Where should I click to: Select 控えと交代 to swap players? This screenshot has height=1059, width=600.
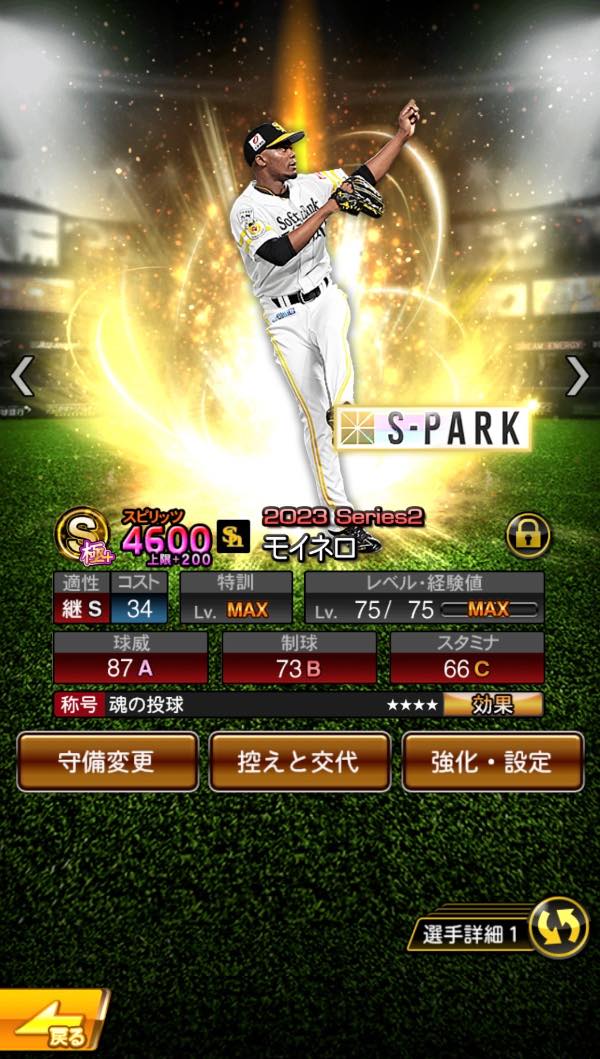[299, 761]
